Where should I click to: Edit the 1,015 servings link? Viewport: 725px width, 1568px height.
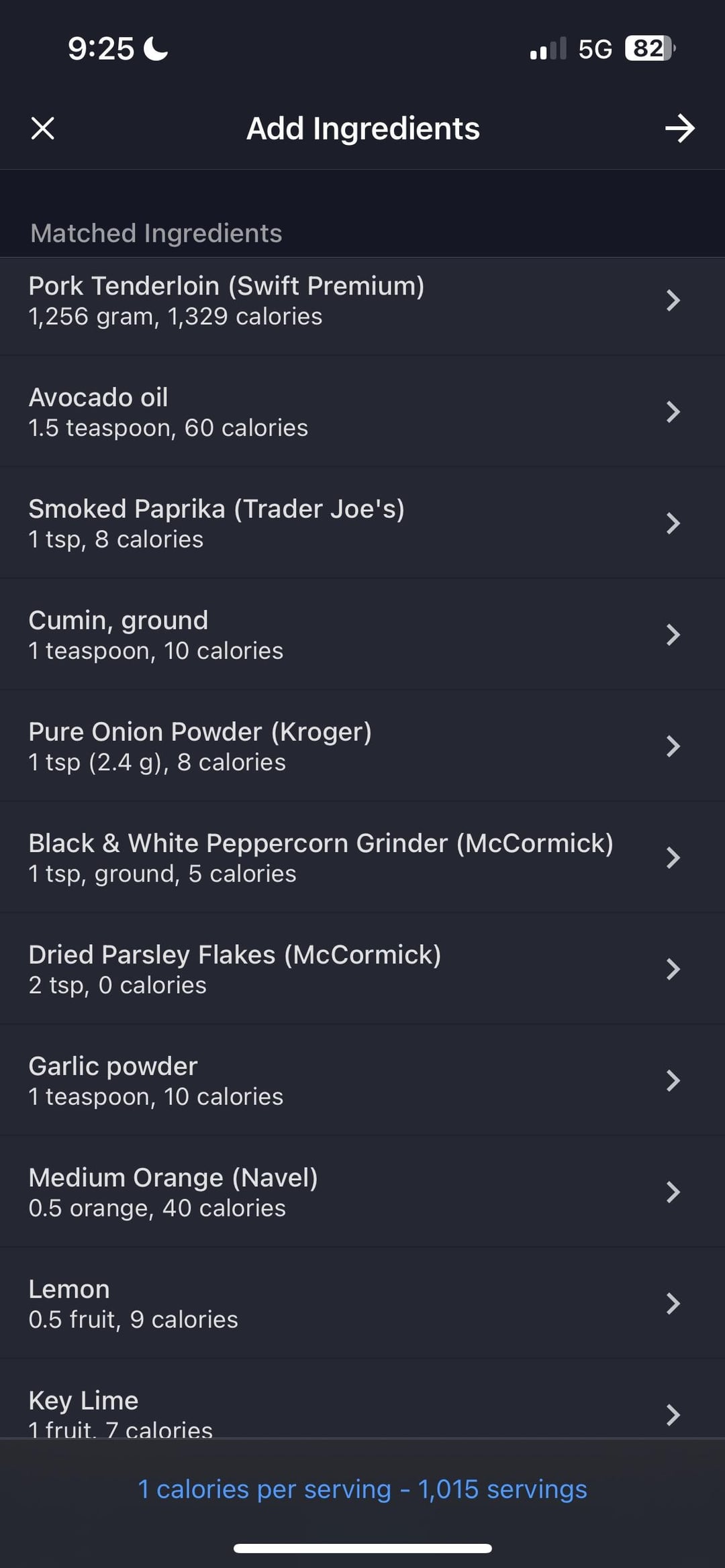pos(502,1489)
